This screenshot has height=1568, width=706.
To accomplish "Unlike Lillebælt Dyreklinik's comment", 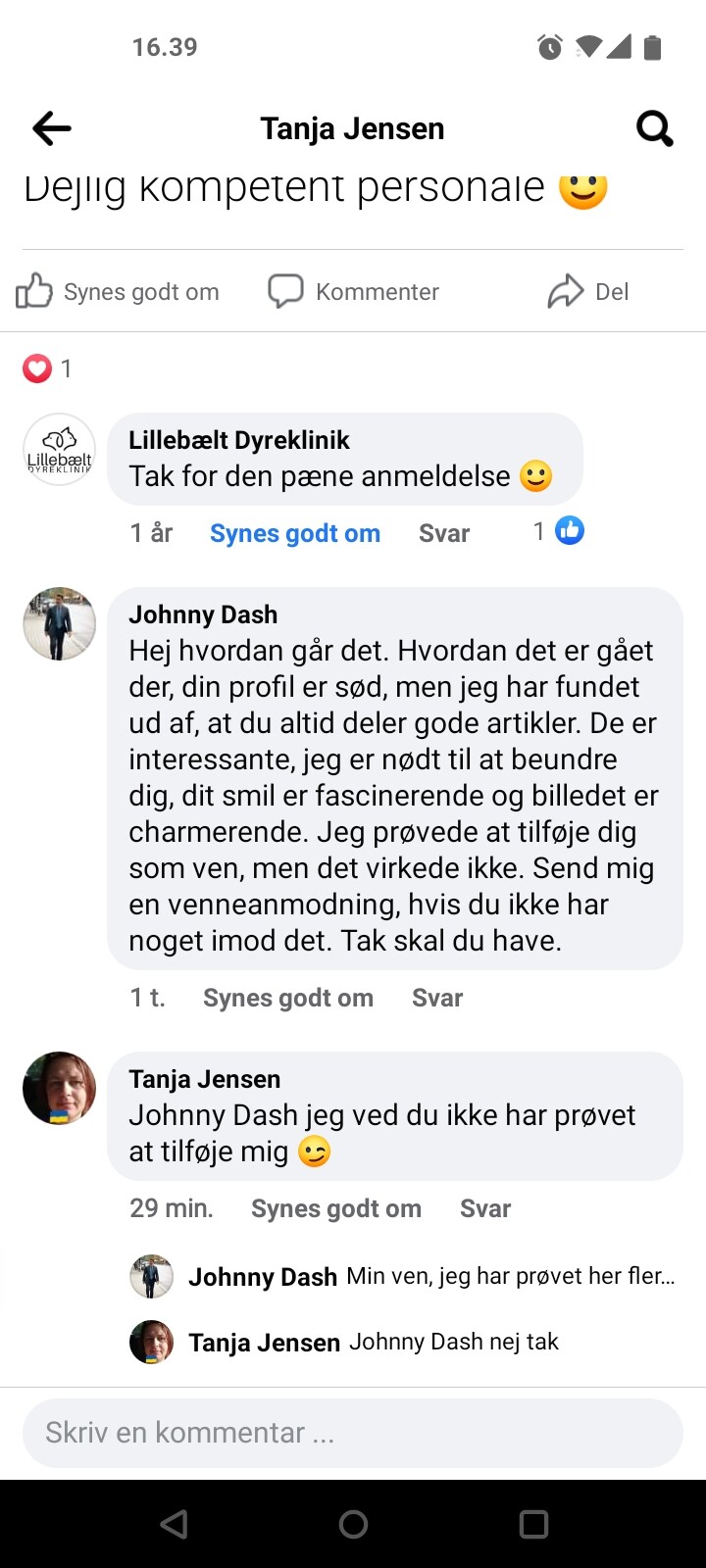I will point(294,533).
